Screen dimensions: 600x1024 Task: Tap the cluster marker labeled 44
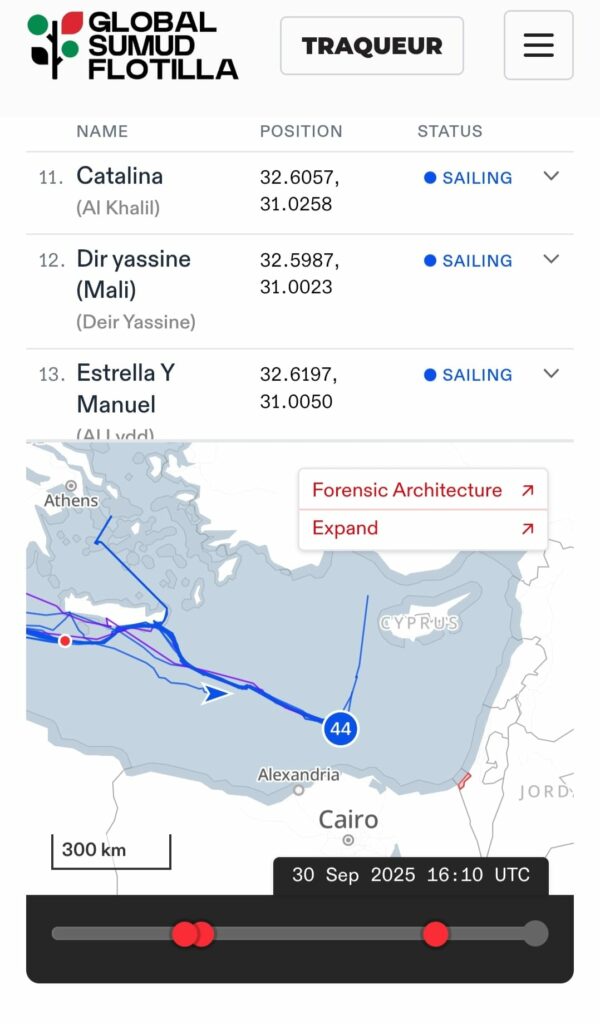coord(340,728)
